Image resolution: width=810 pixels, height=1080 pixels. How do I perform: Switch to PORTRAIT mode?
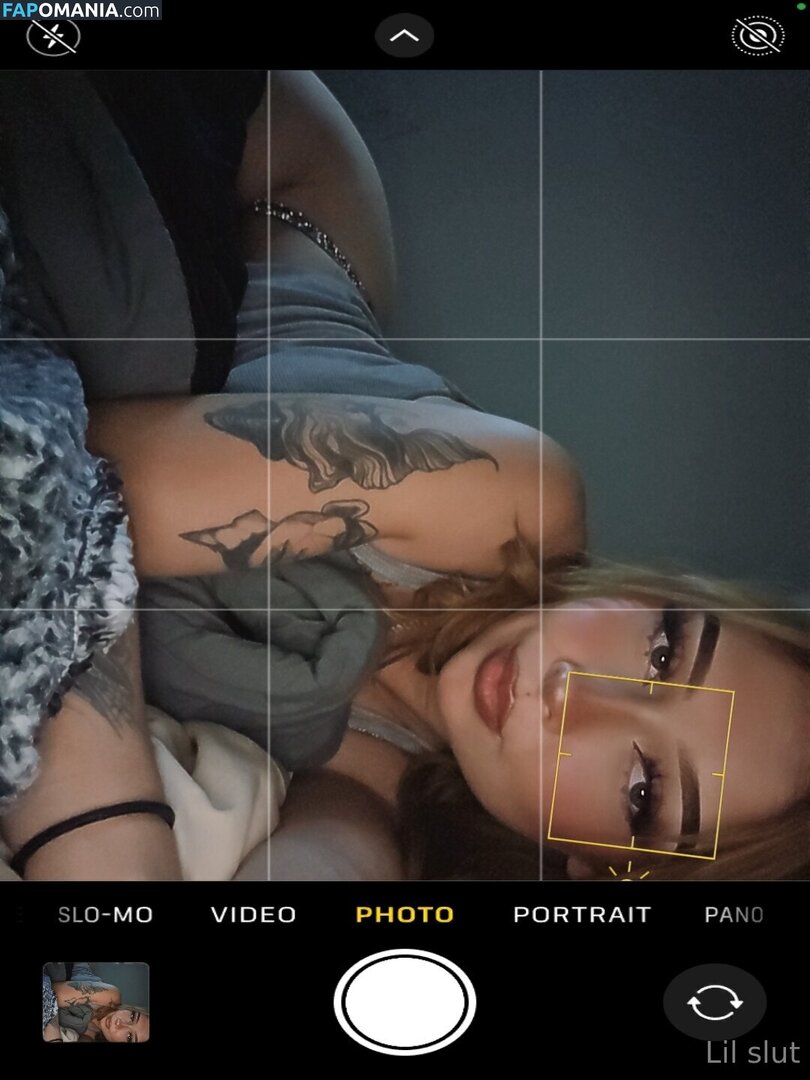pos(582,914)
